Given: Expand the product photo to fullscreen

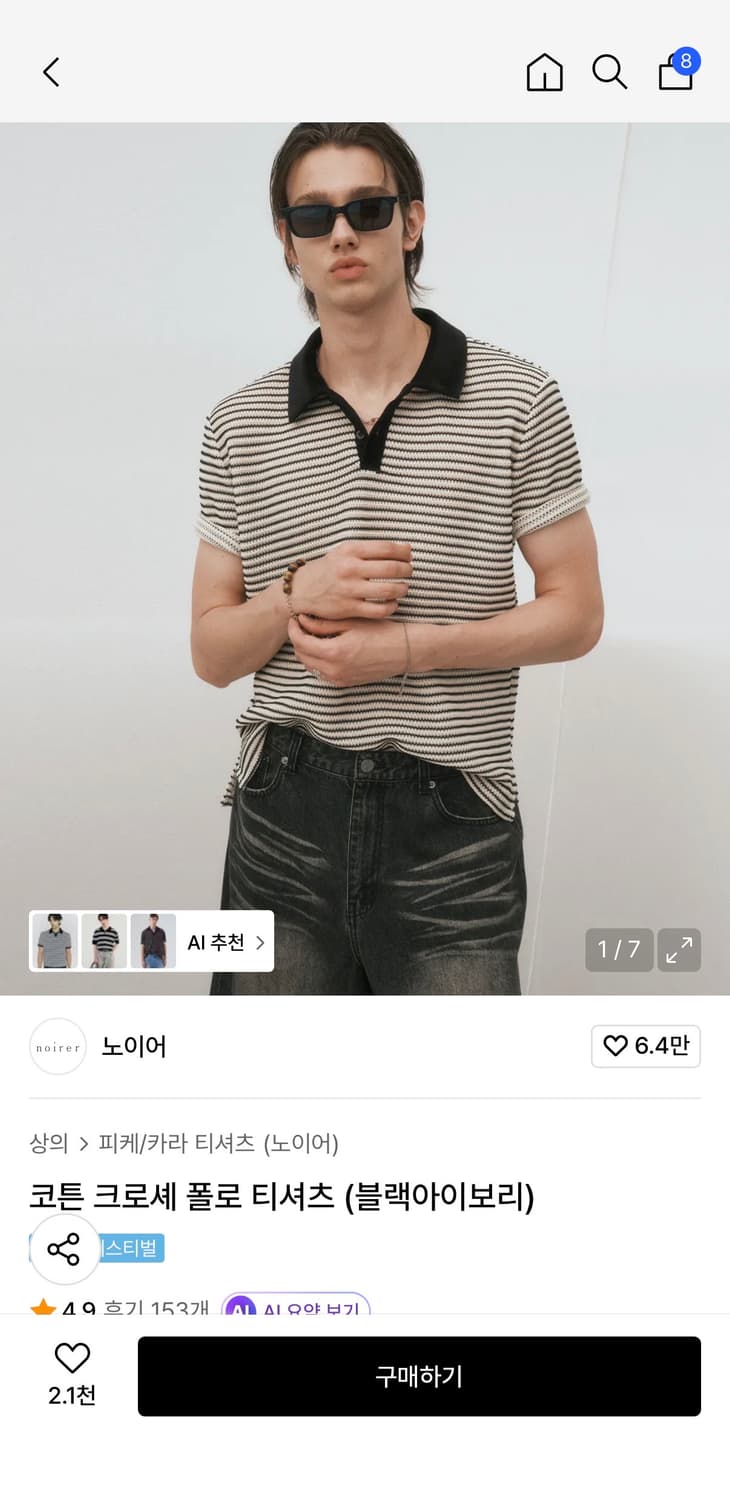Looking at the screenshot, I should [x=679, y=950].
